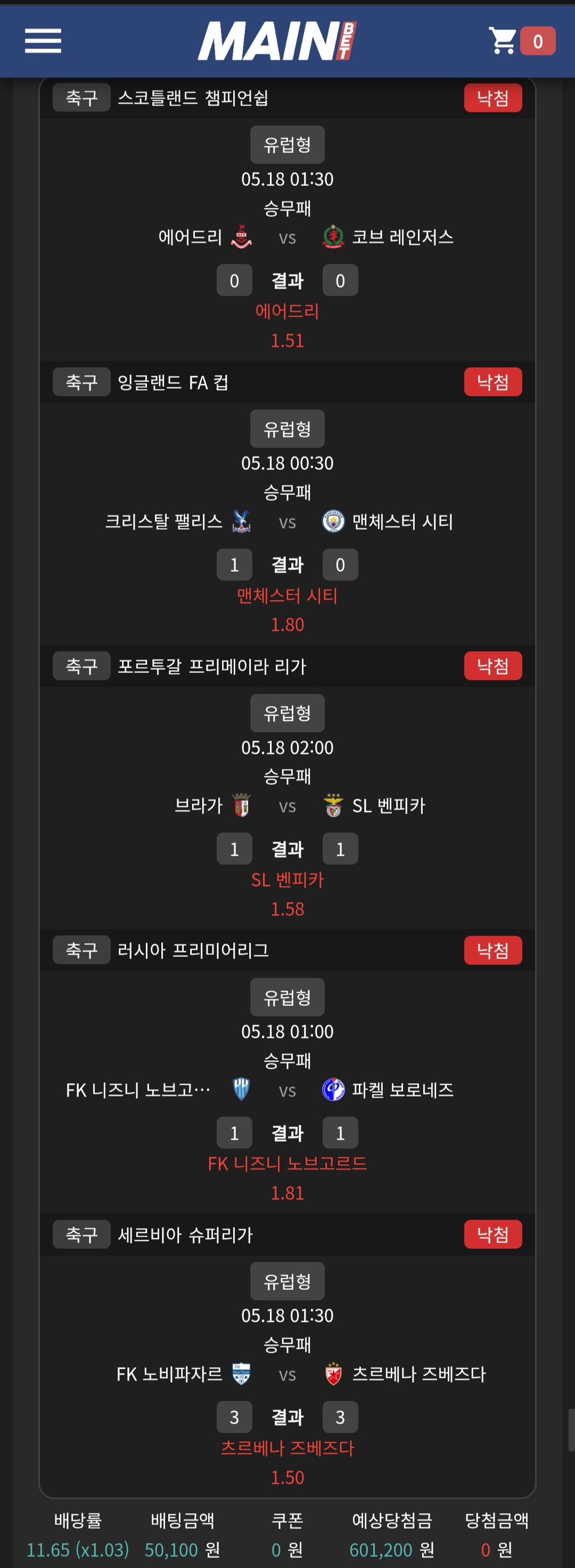Open the hamburger menu

(x=43, y=41)
